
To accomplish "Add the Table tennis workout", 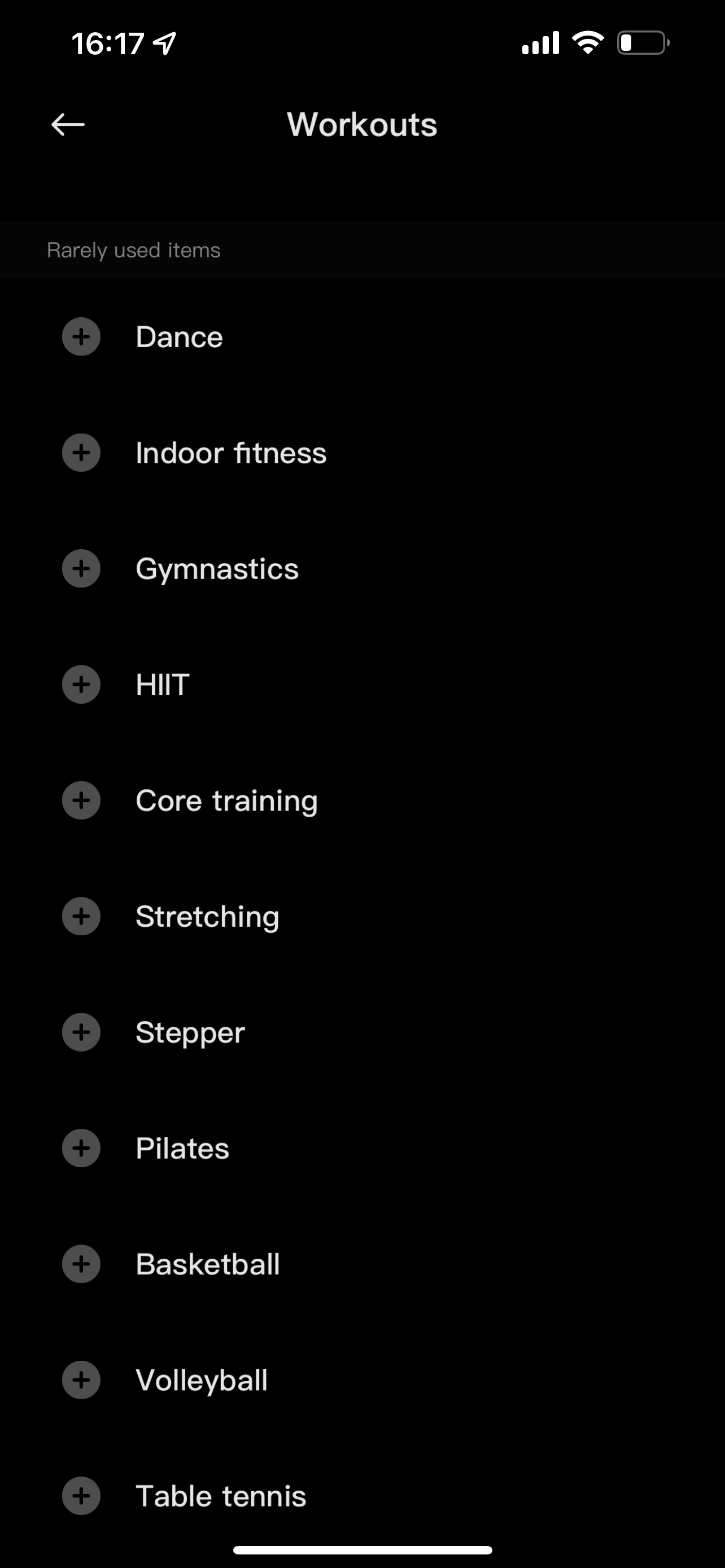I will click(81, 1496).
